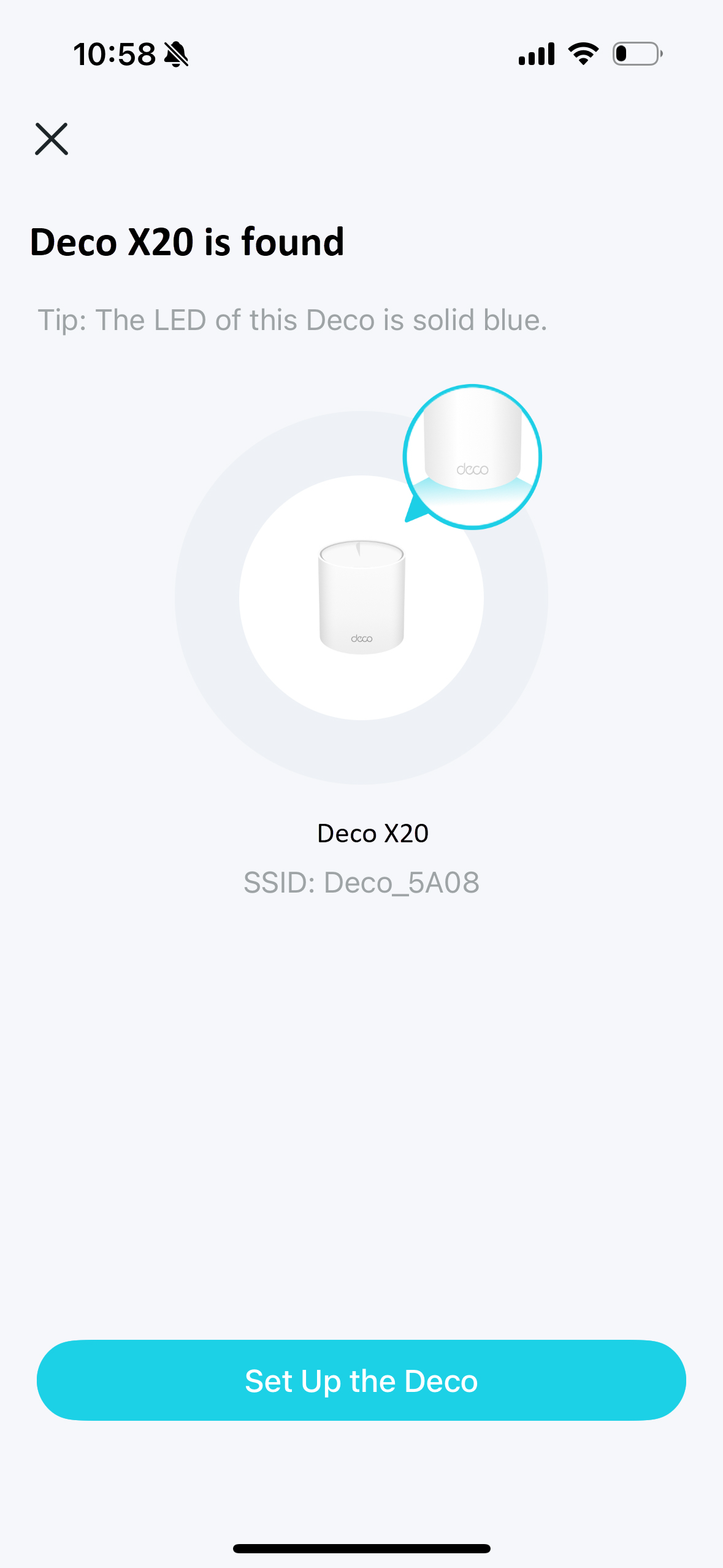723x1568 pixels.
Task: Tap the 'Deco X20 is found' heading
Action: 188,242
